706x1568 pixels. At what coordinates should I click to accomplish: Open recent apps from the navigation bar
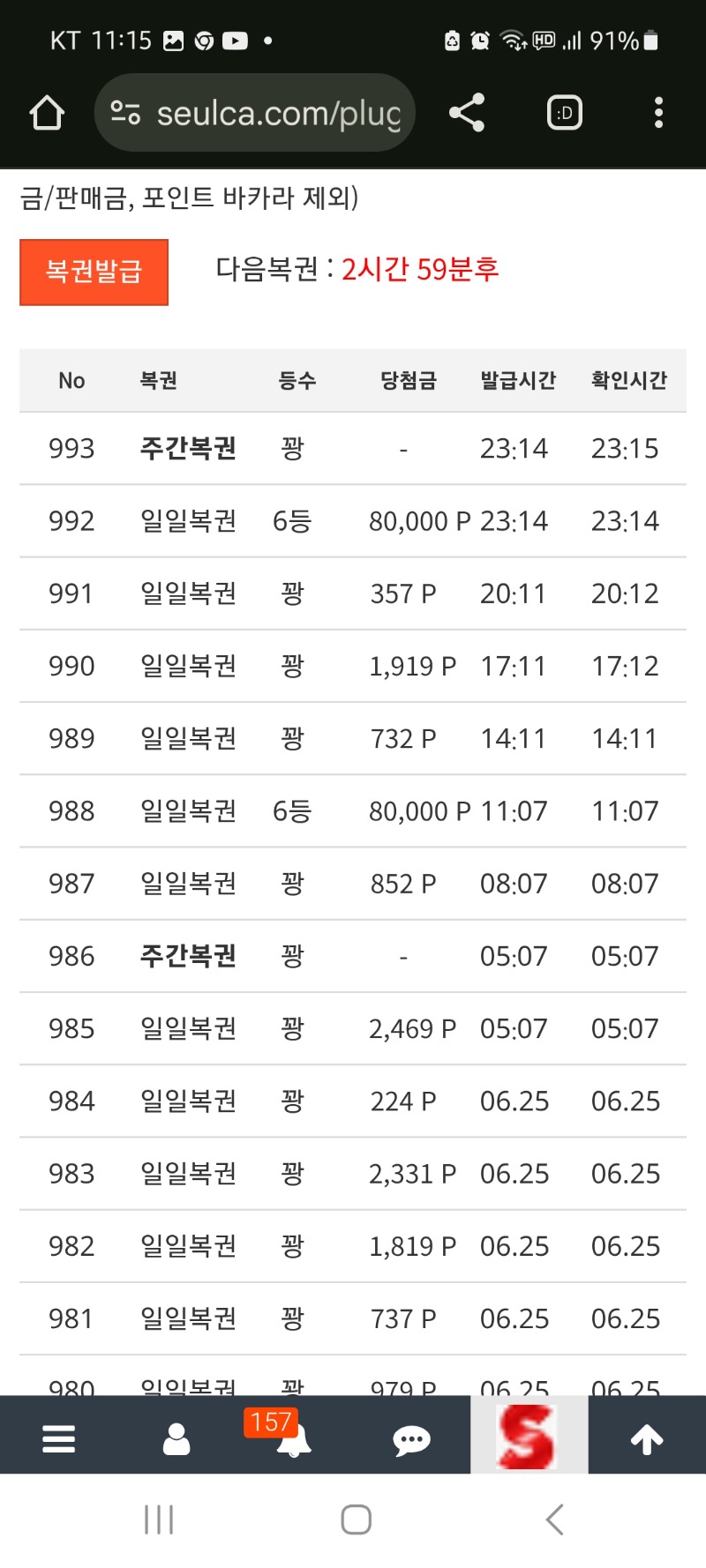click(159, 1519)
